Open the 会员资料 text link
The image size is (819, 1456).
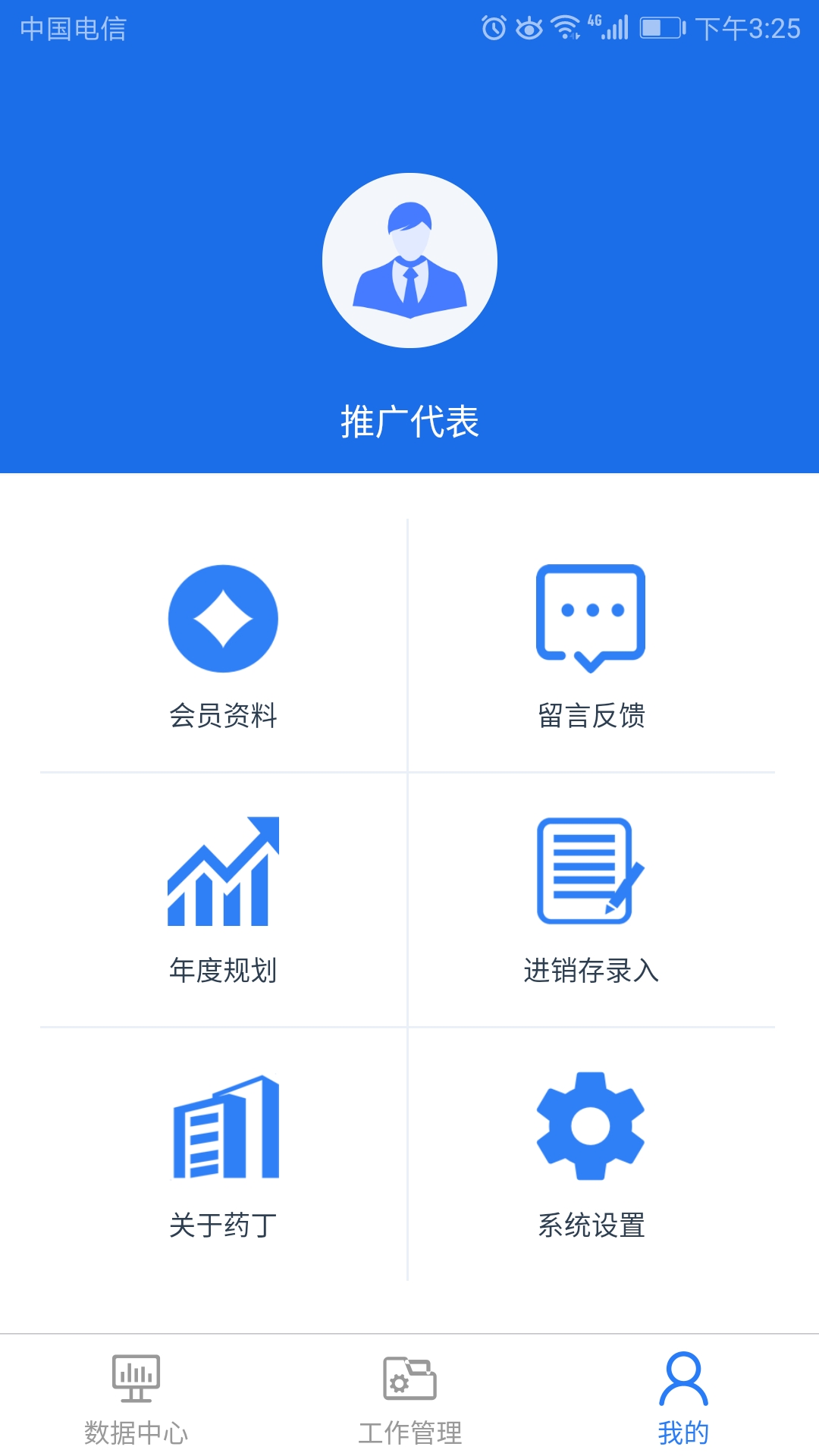point(224,713)
